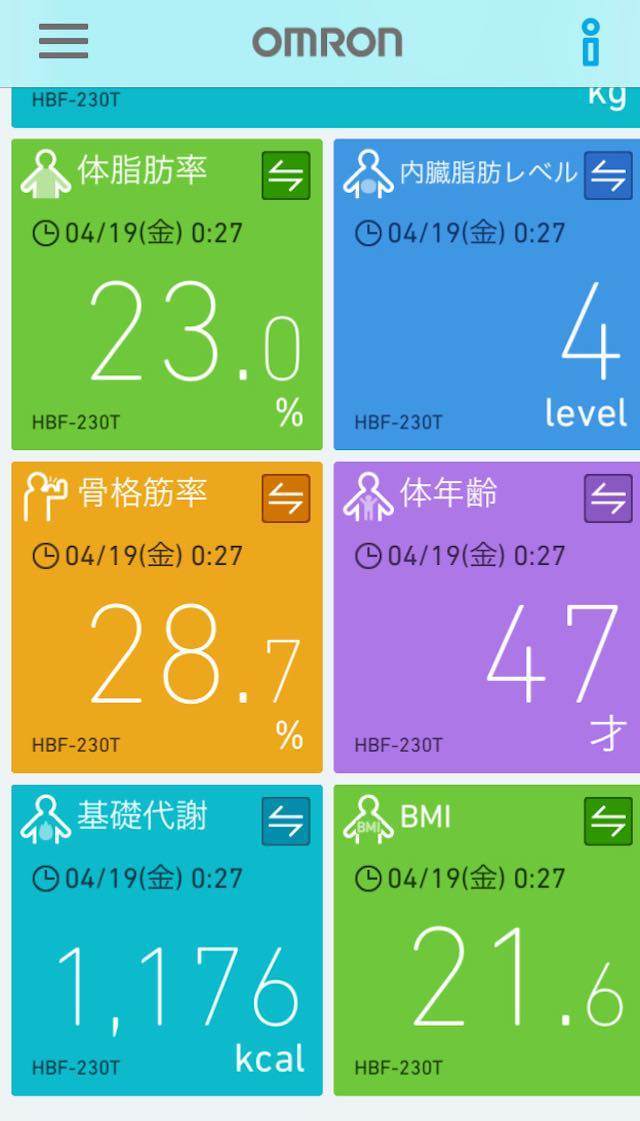This screenshot has width=640, height=1121.
Task: Open the info icon in the header
Action: point(592,42)
